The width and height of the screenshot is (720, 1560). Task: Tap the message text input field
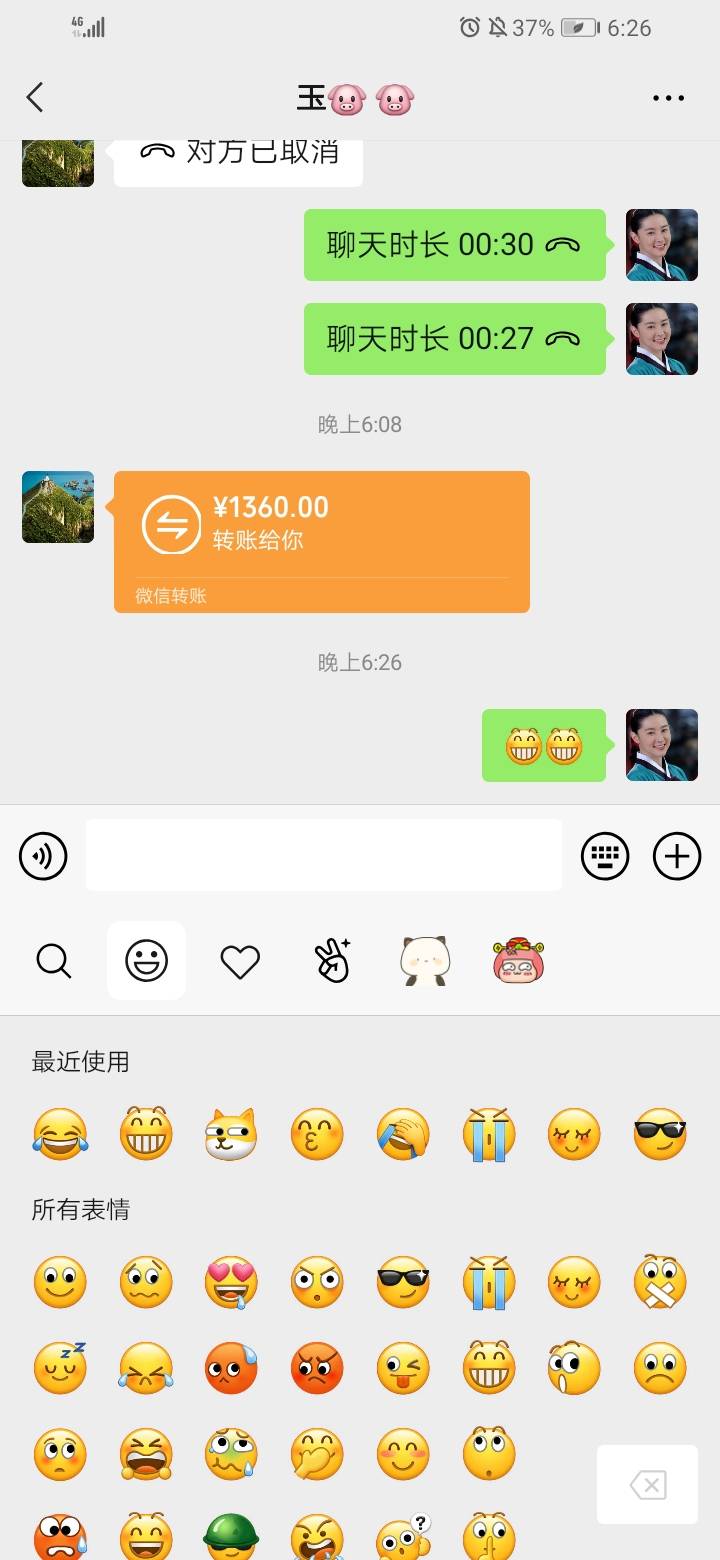coord(322,856)
